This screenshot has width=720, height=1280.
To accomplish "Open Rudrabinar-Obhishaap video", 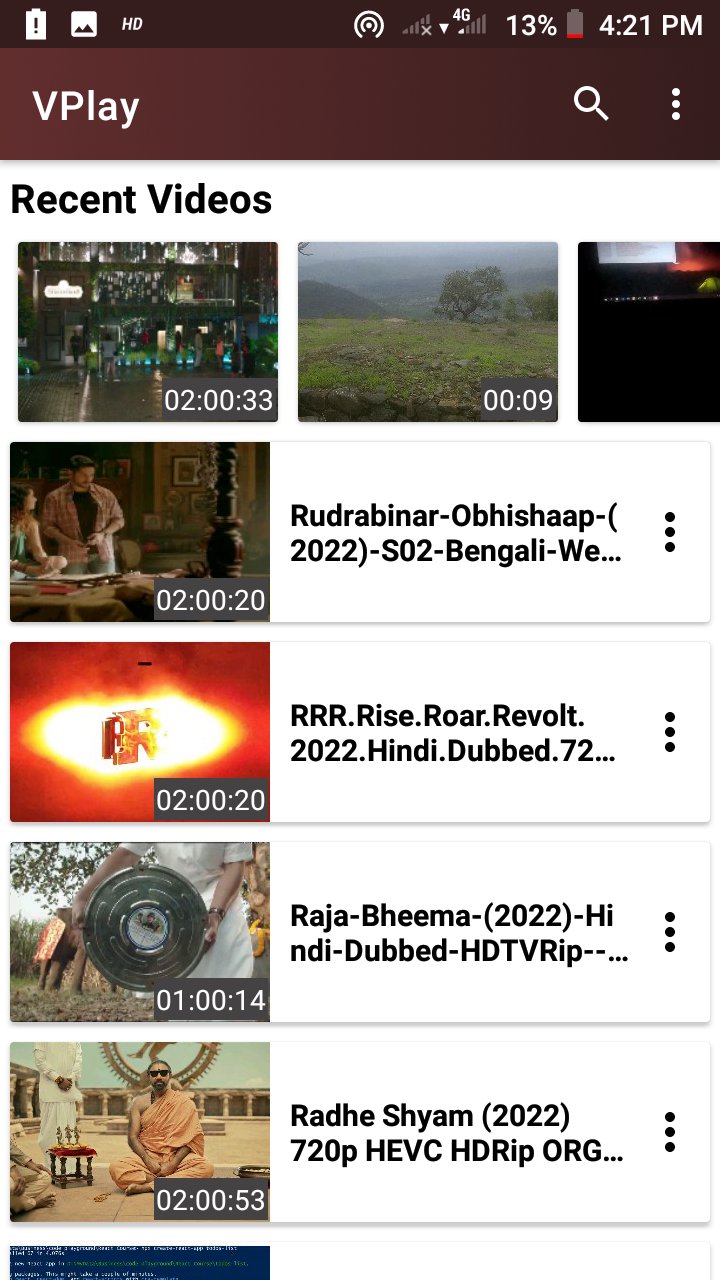I will pos(455,533).
